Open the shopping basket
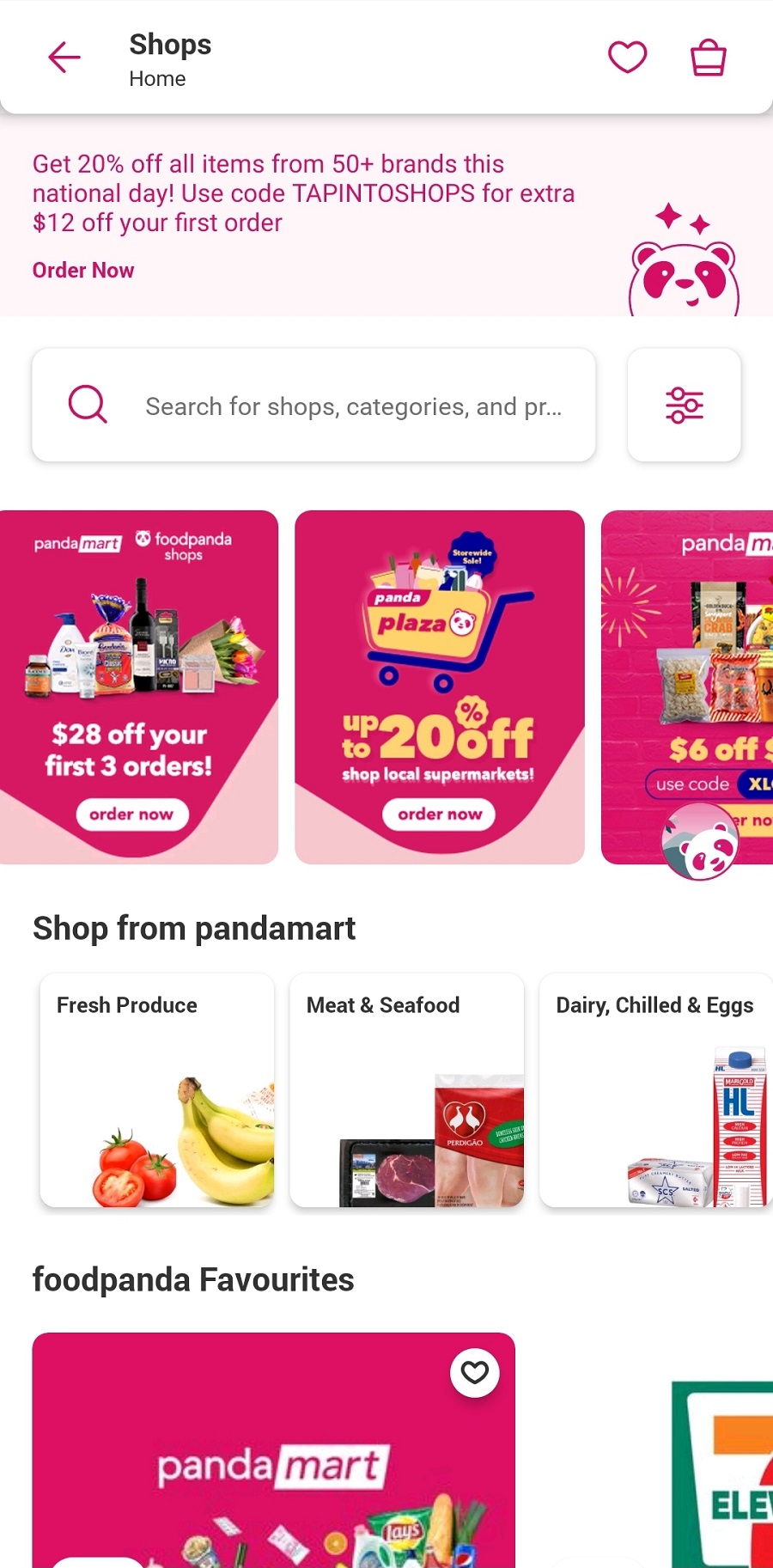773x1568 pixels. click(709, 58)
